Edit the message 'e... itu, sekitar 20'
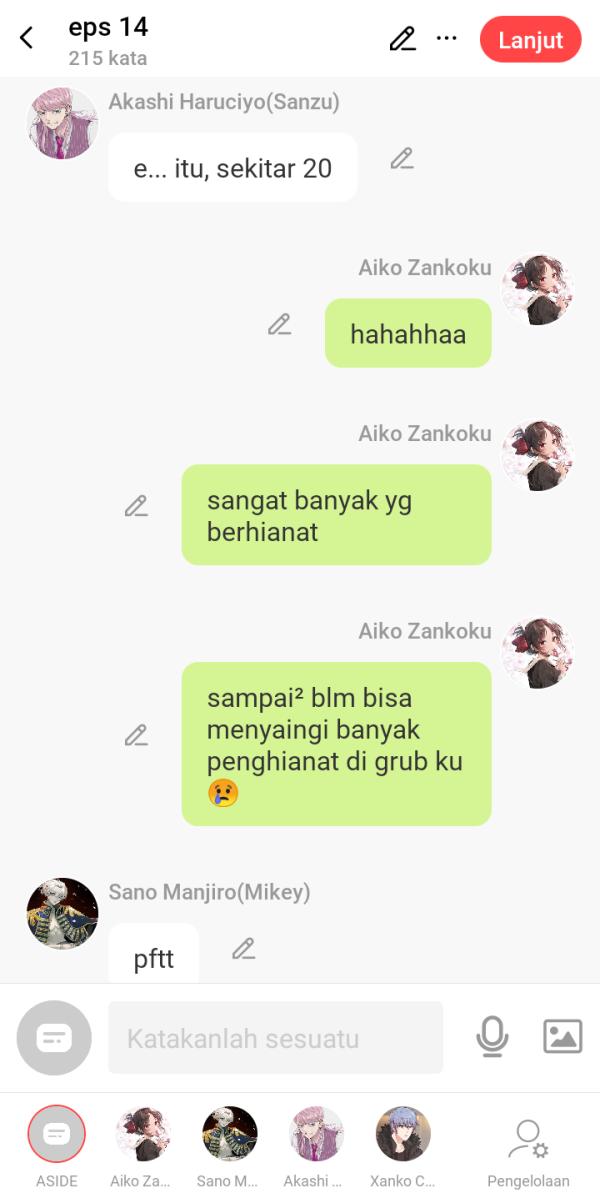Screen dimensions: 600x1198 402,159
